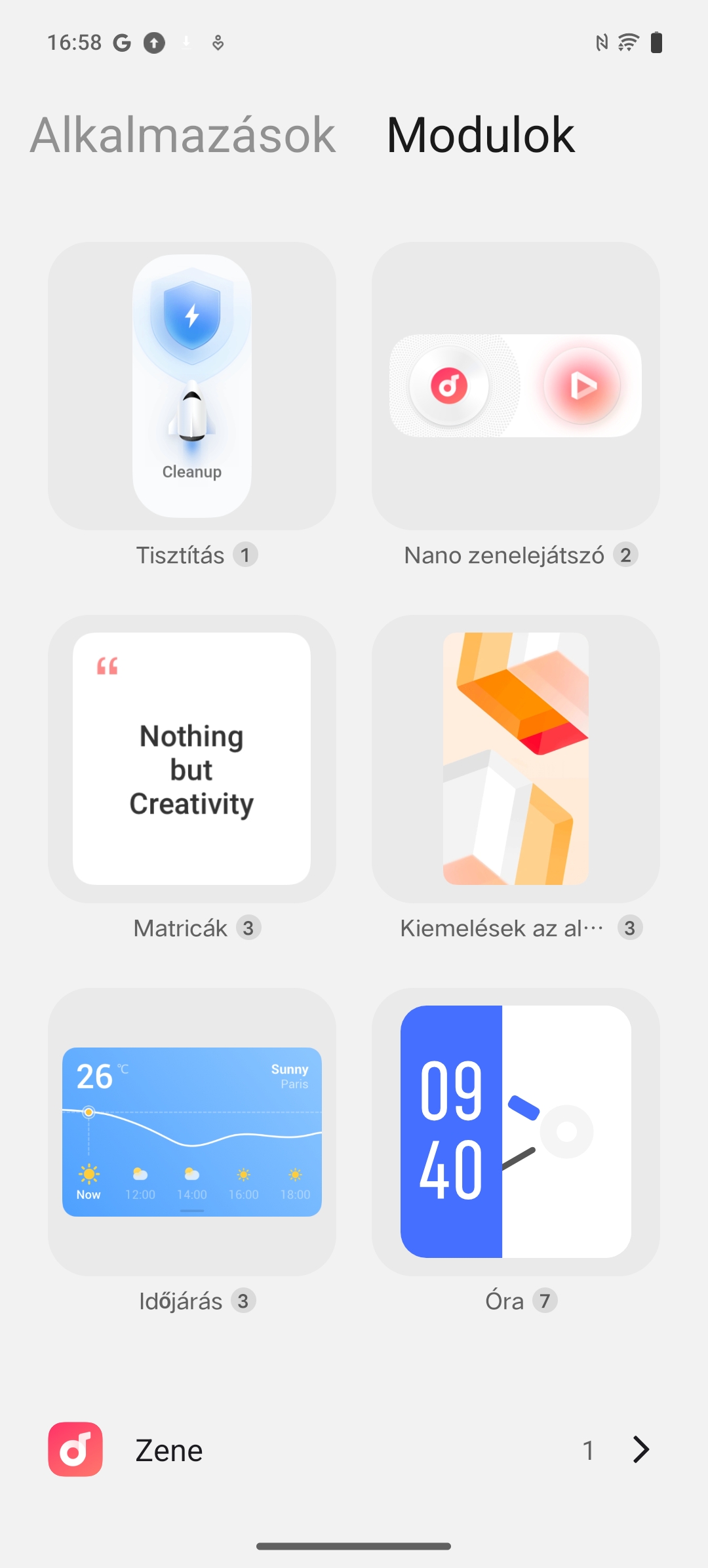Open the Időjárás weather widget
The image size is (708, 1568).
[x=192, y=1131]
